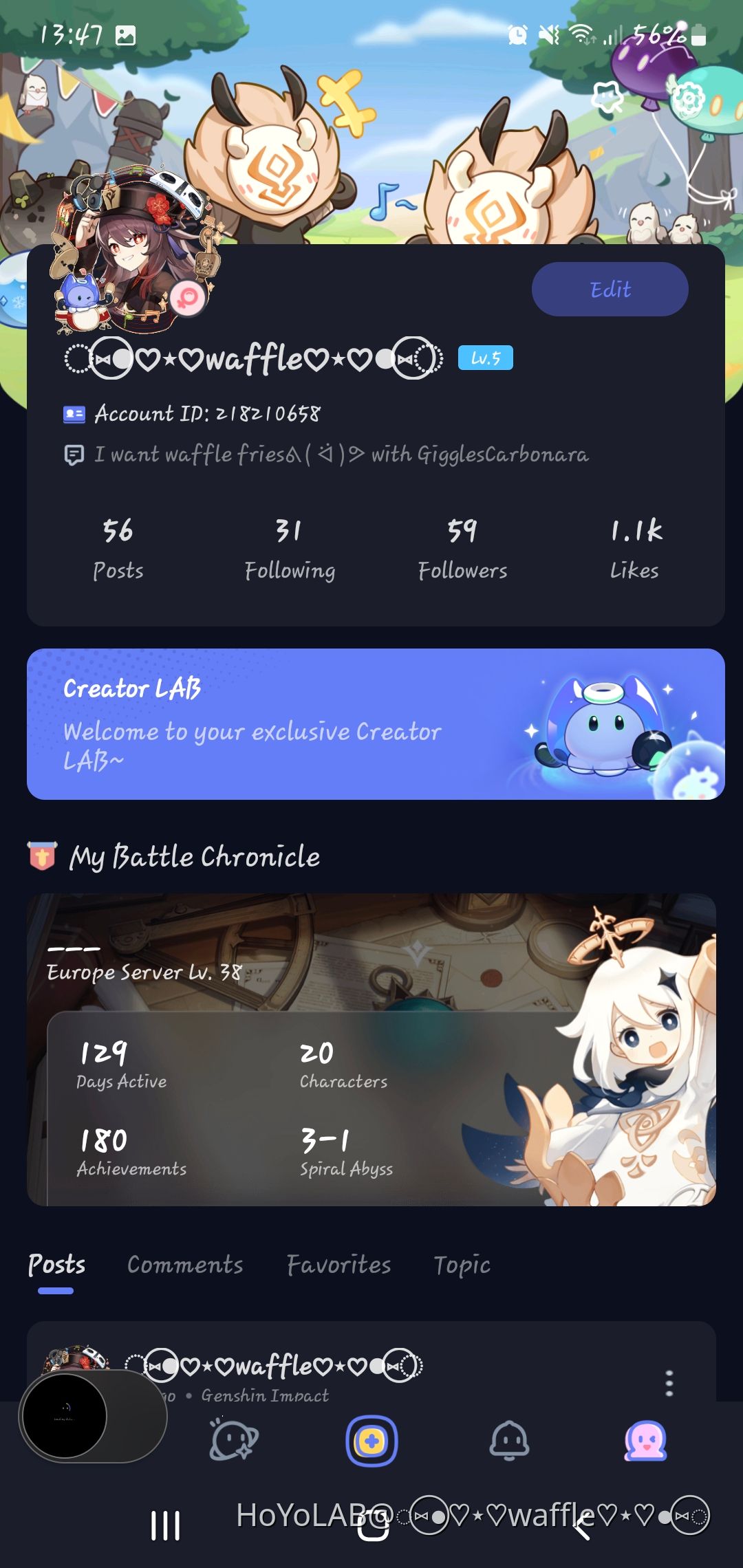Open recent apps from navigation bar
The image size is (743, 1568).
(x=166, y=1525)
